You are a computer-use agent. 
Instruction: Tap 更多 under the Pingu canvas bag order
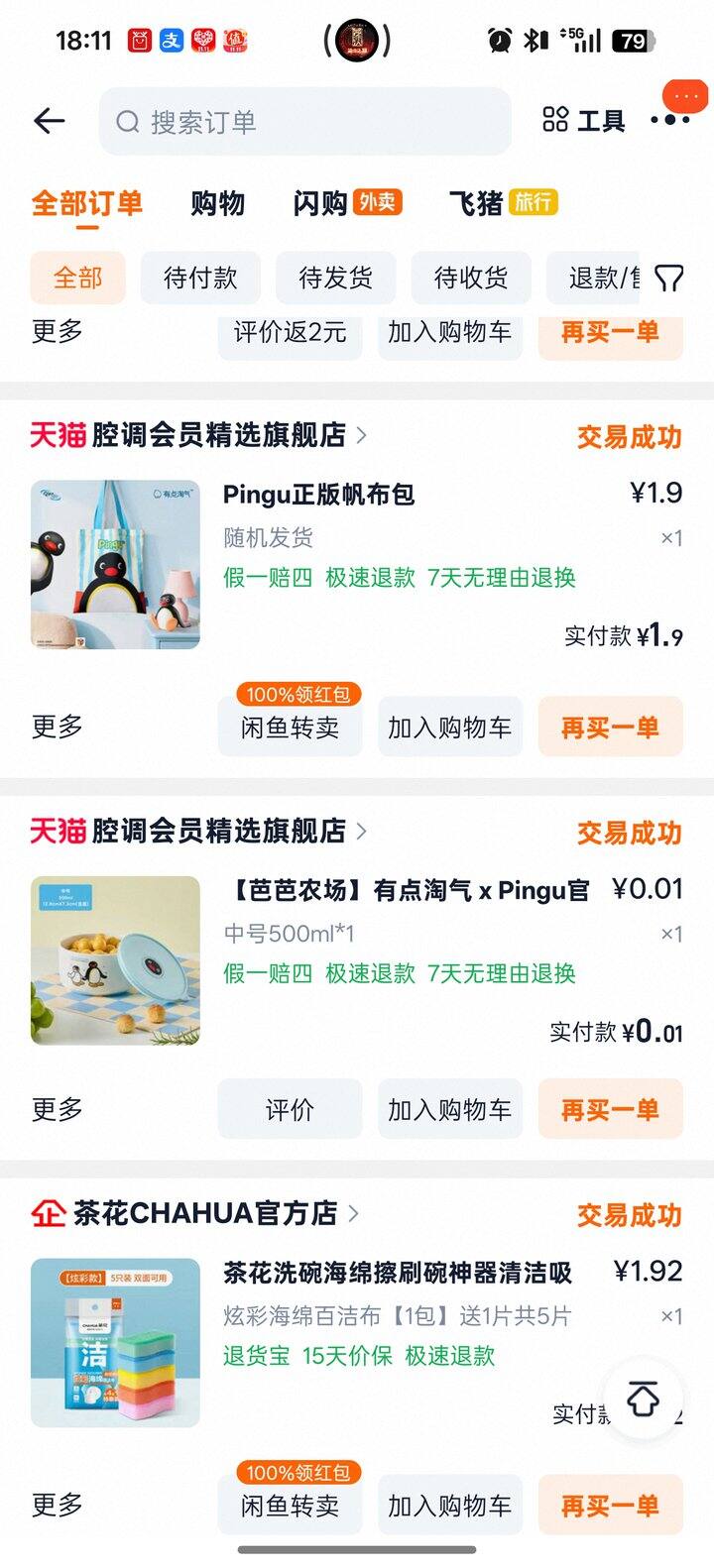tap(57, 727)
